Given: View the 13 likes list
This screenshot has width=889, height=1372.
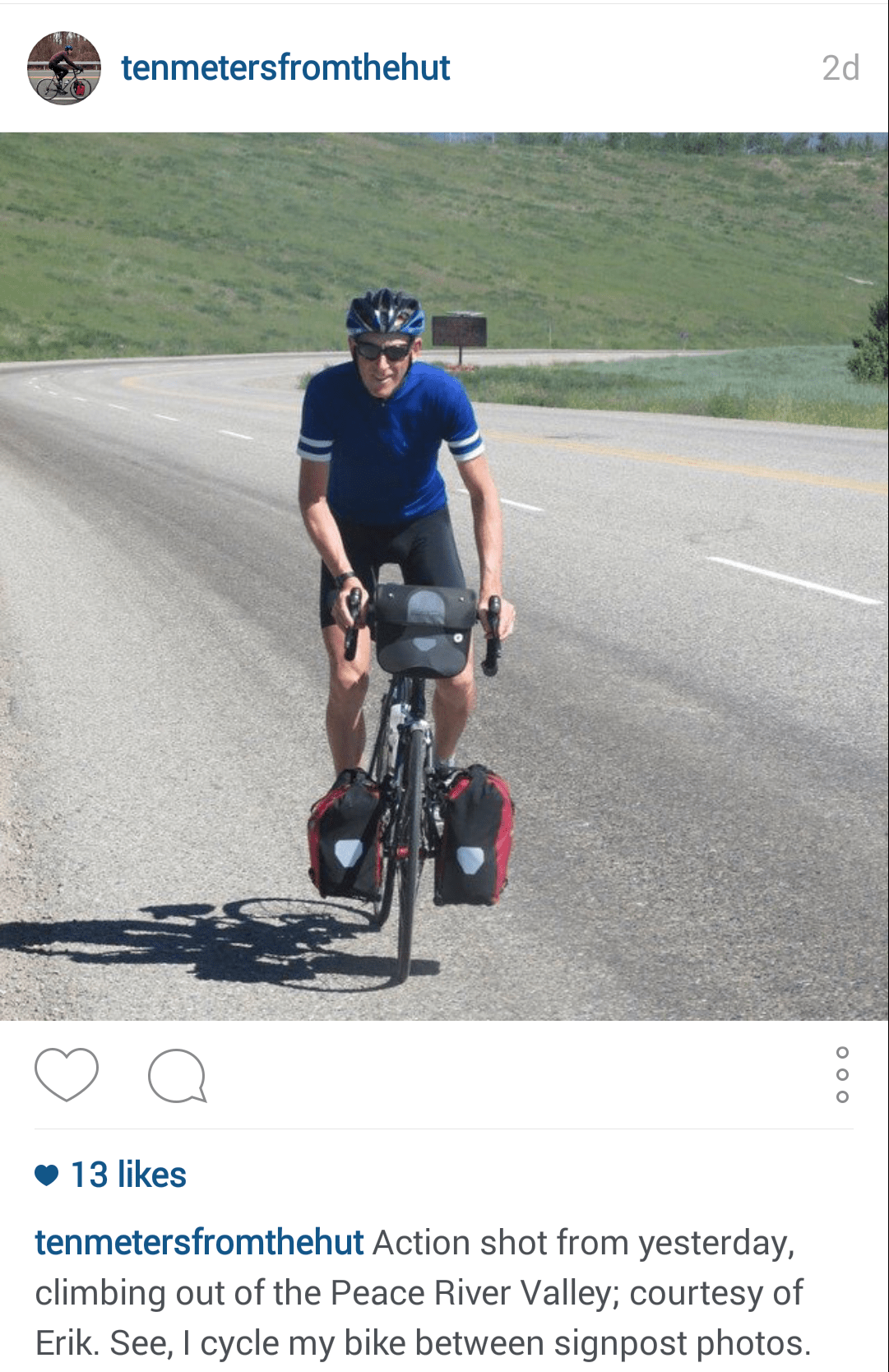Looking at the screenshot, I should 127,1175.
